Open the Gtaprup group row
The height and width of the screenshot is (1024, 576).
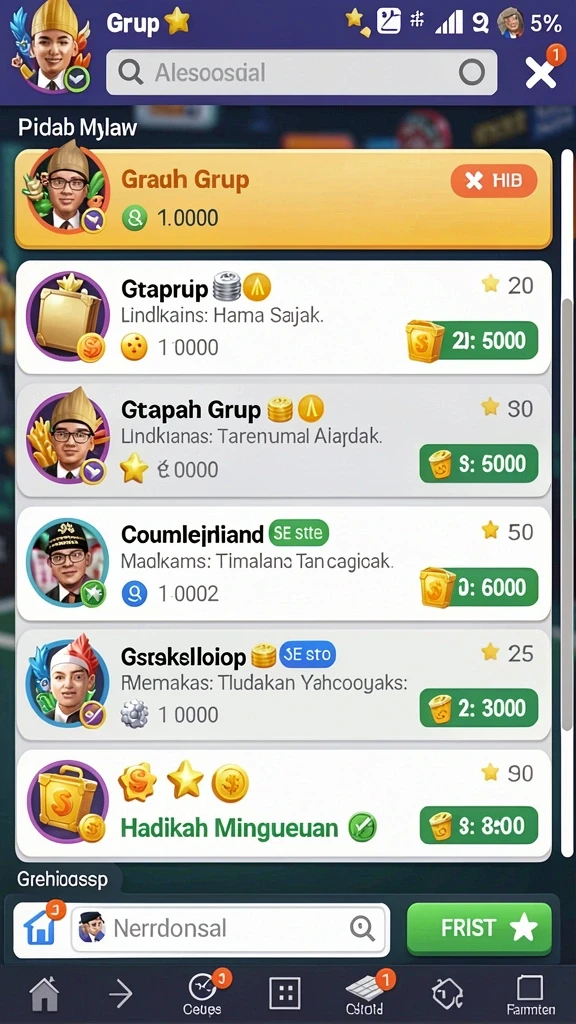283,317
